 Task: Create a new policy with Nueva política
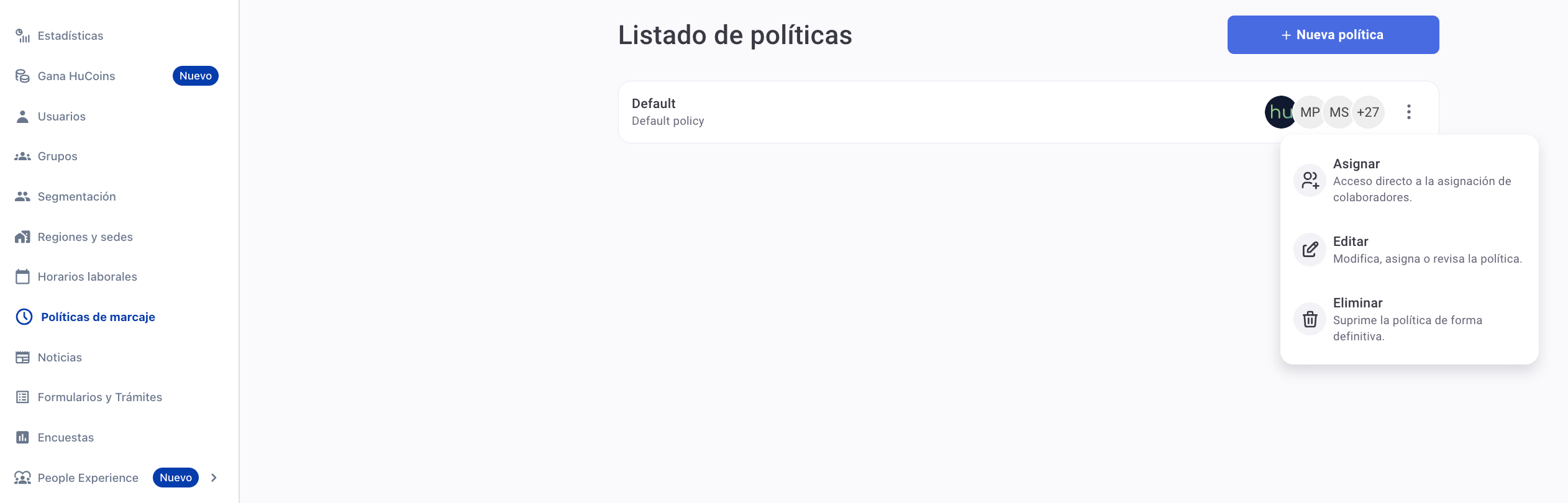coord(1333,35)
